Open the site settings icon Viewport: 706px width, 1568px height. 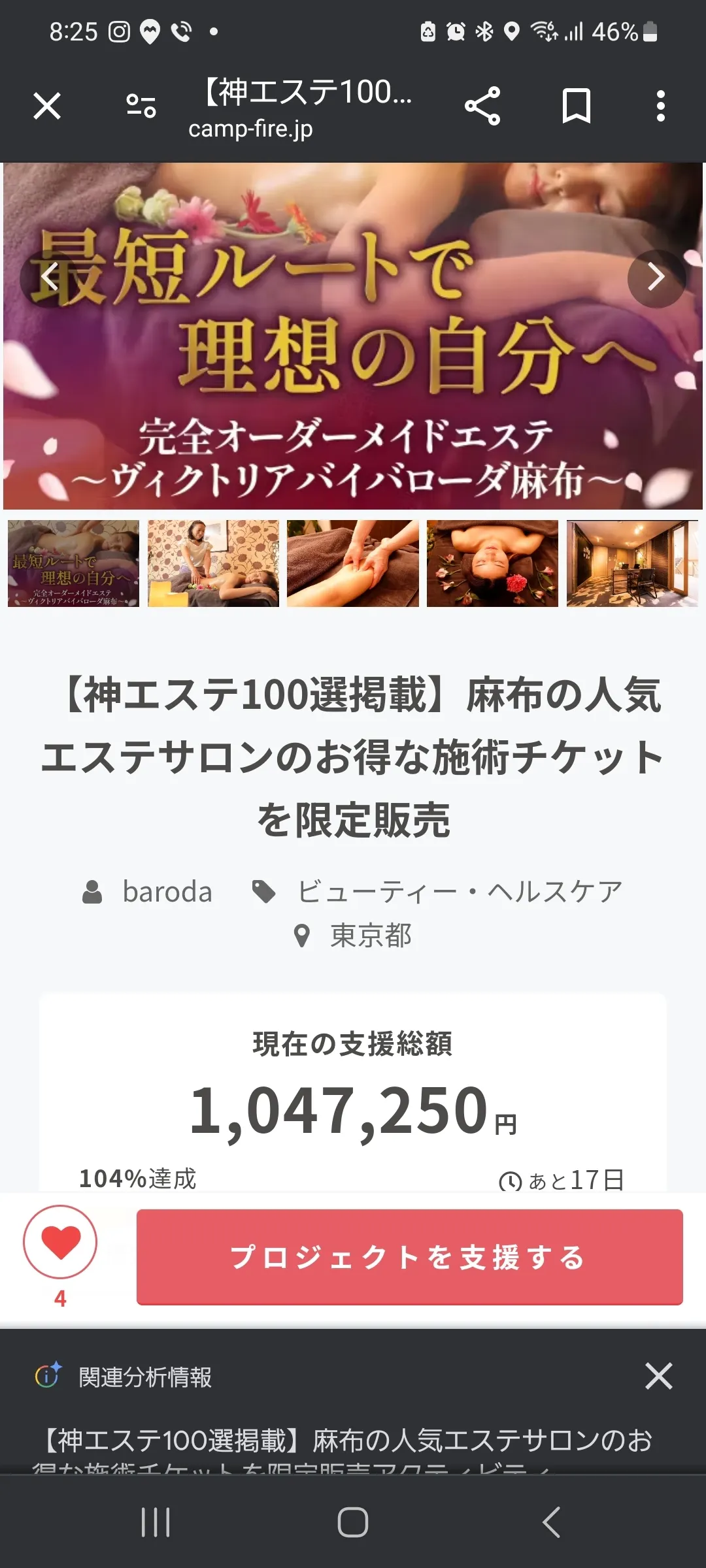[x=141, y=106]
